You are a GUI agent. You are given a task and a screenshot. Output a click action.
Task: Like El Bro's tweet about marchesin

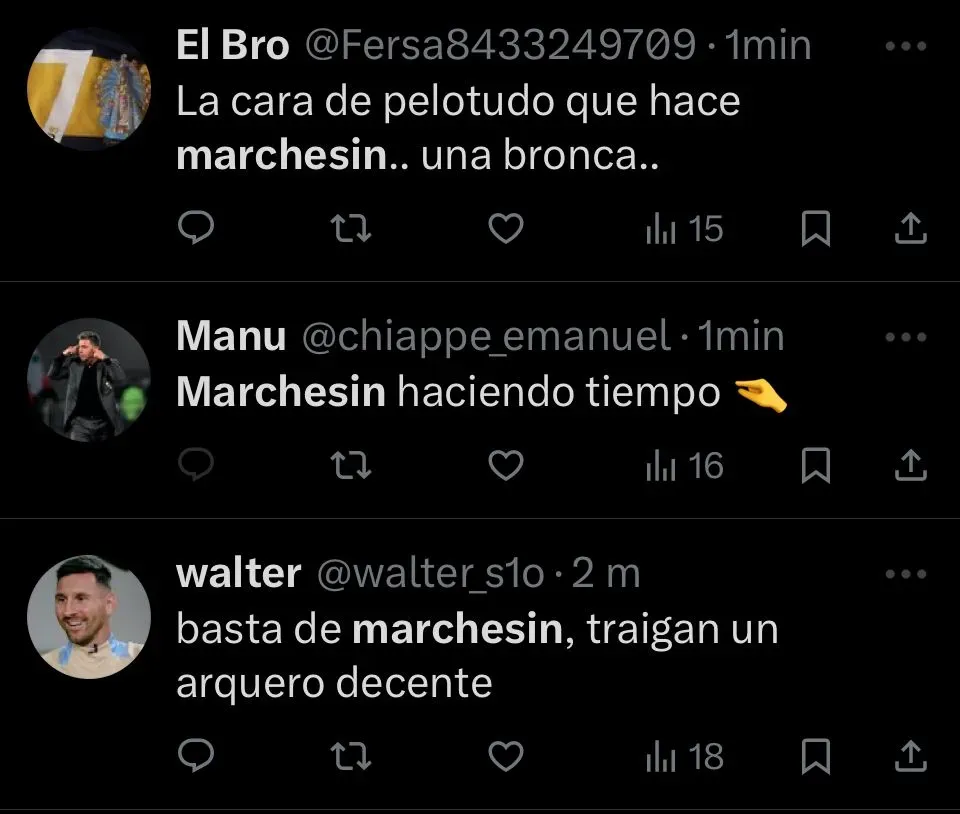click(x=506, y=230)
